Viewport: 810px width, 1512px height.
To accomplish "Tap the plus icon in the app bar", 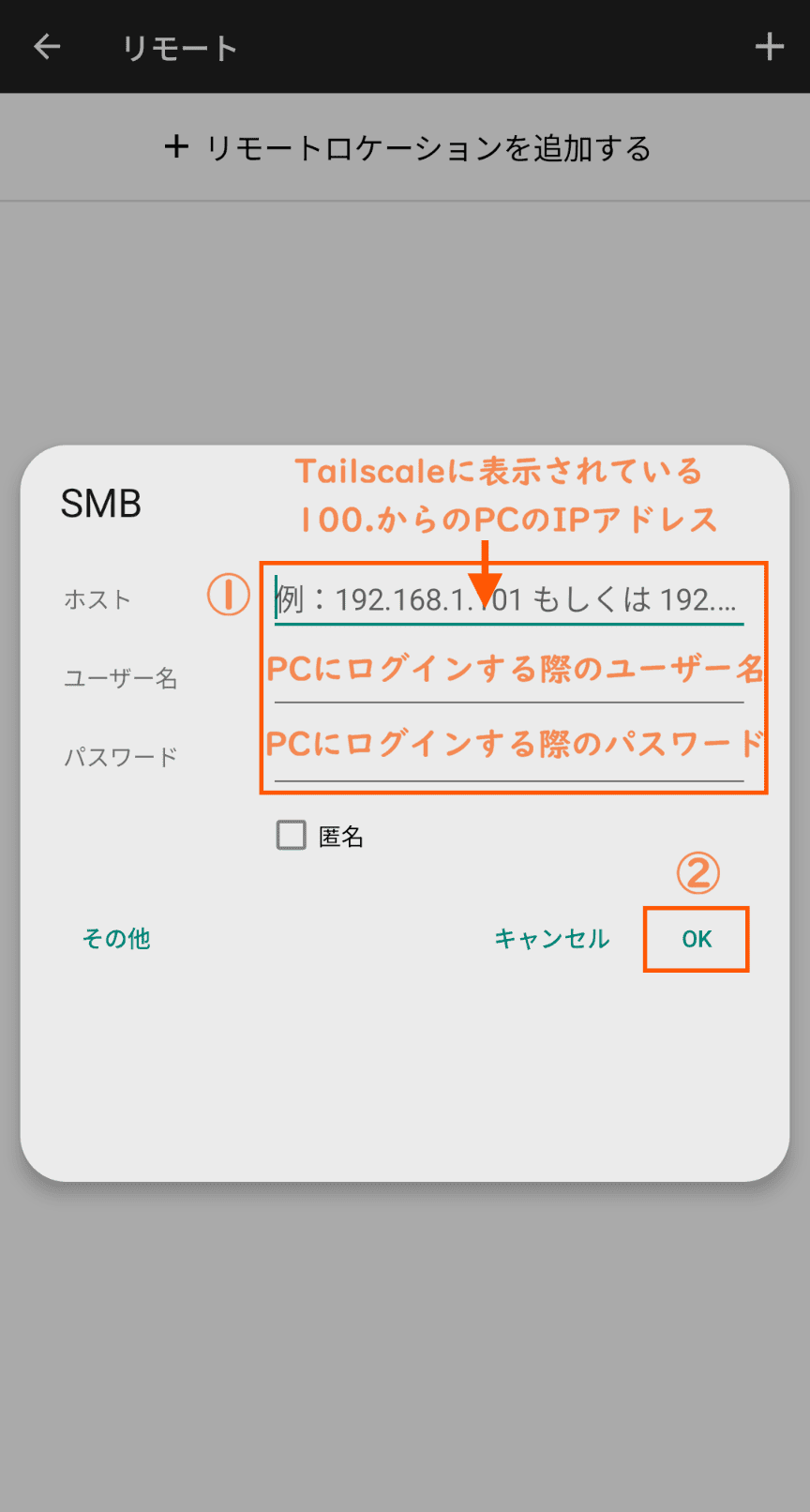I will 769,47.
